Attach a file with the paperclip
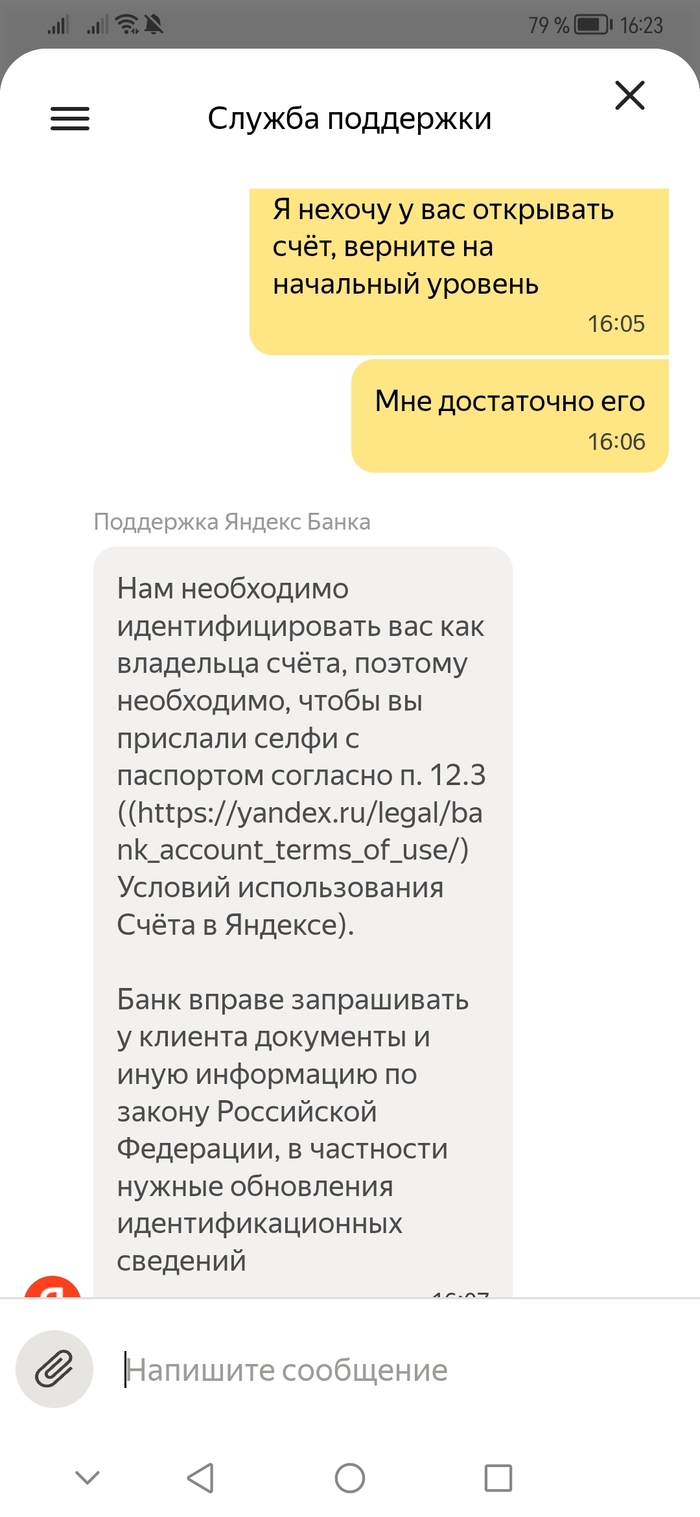Image resolution: width=700 pixels, height=1517 pixels. pyautogui.click(x=55, y=1369)
